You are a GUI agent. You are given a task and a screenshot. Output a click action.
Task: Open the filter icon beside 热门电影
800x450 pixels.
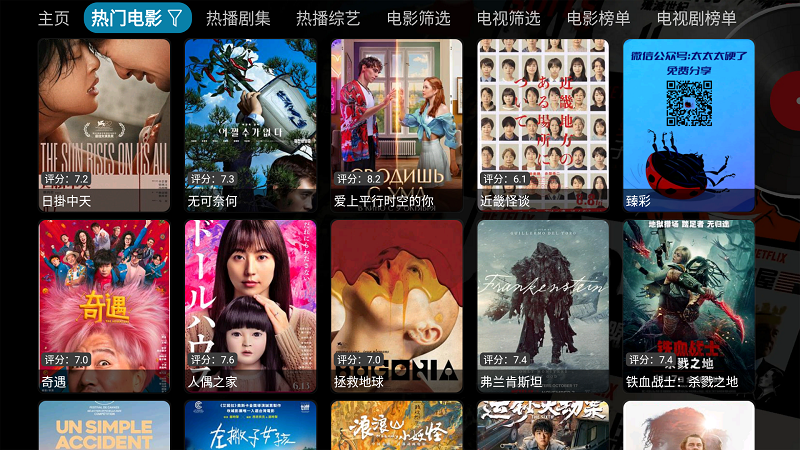(175, 18)
